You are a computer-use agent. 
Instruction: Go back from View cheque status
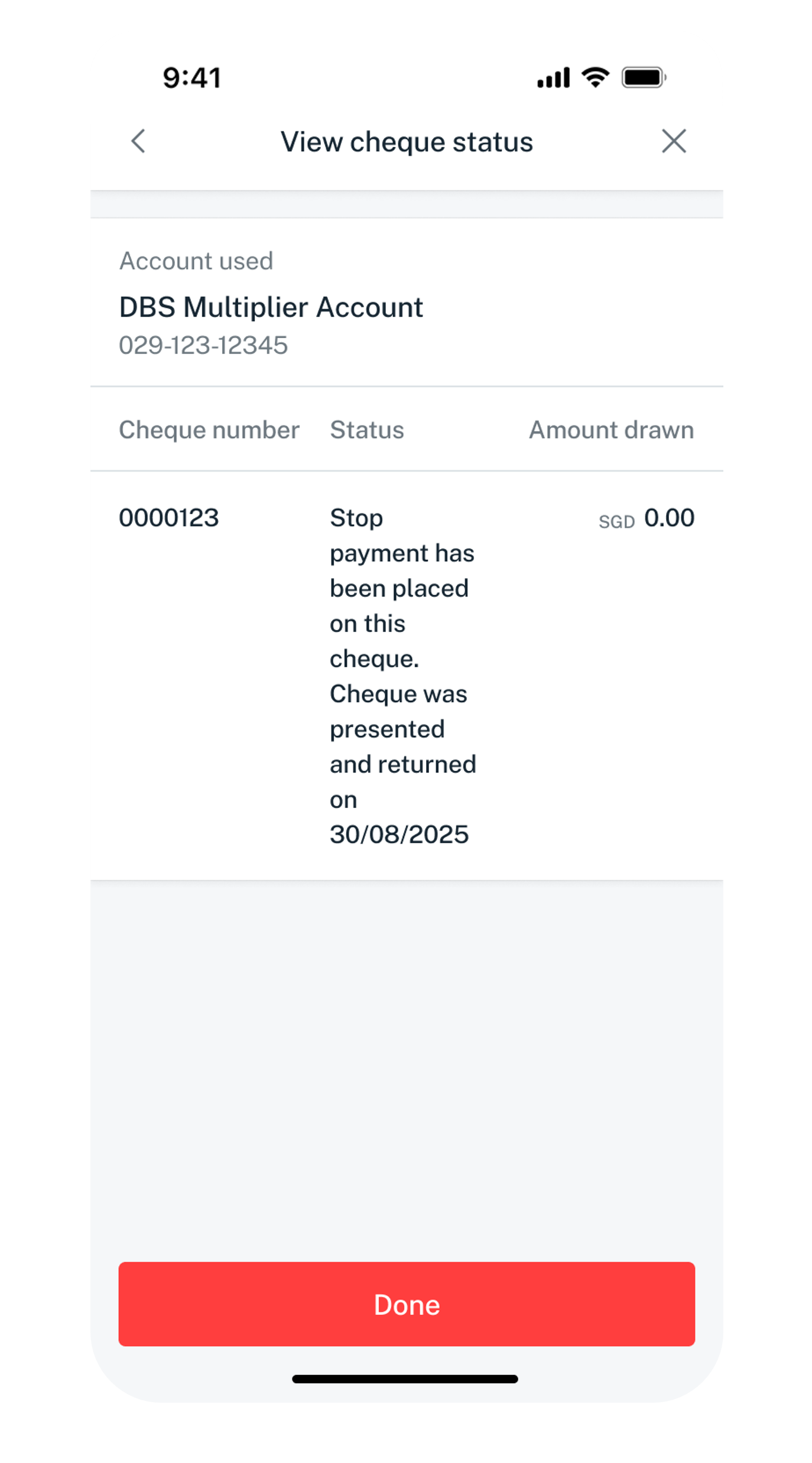coord(138,141)
